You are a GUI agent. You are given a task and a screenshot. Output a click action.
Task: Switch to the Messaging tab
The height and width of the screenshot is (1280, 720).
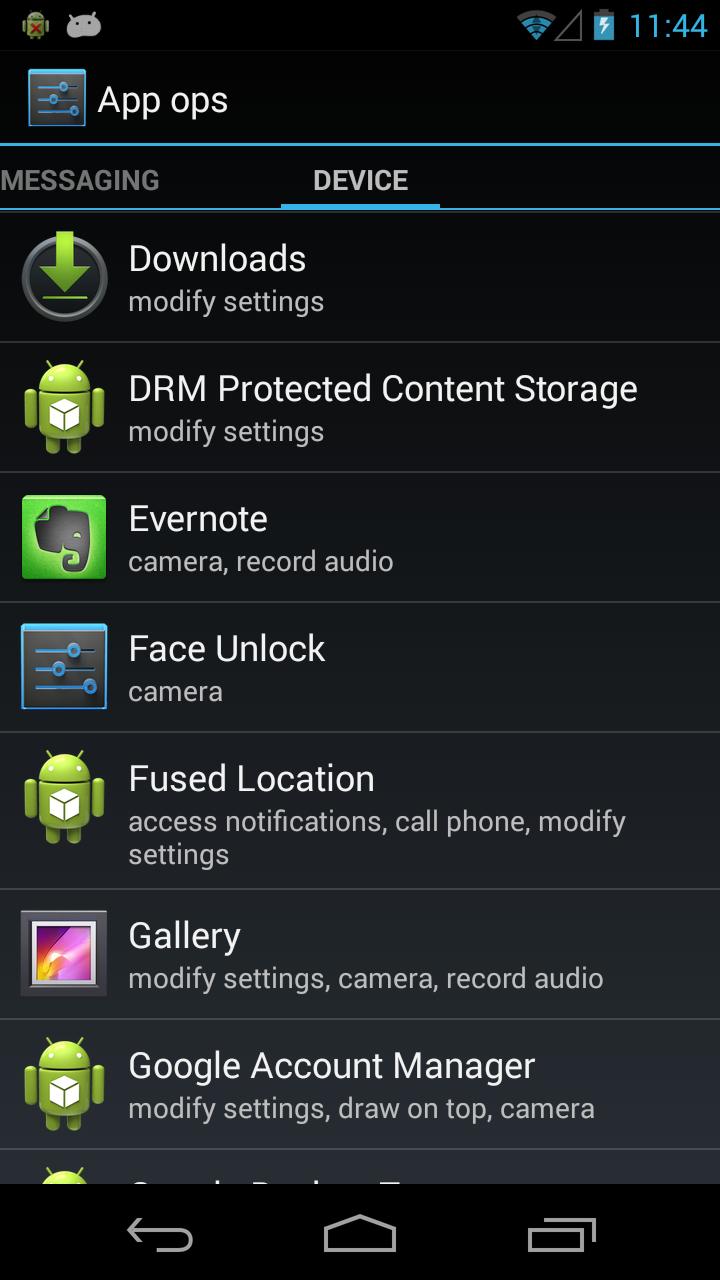(80, 180)
